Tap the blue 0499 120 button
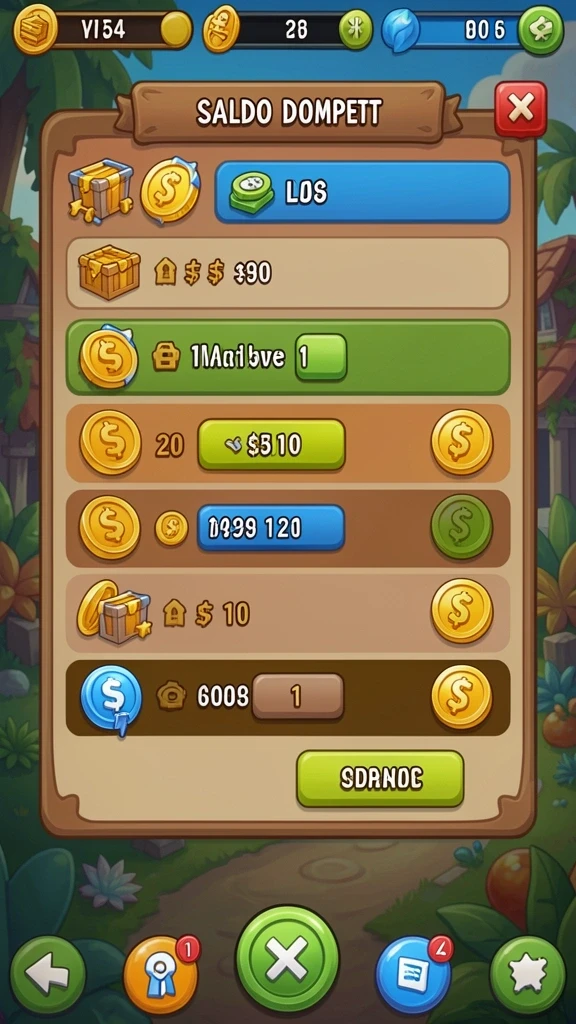The width and height of the screenshot is (576, 1024). [x=270, y=528]
